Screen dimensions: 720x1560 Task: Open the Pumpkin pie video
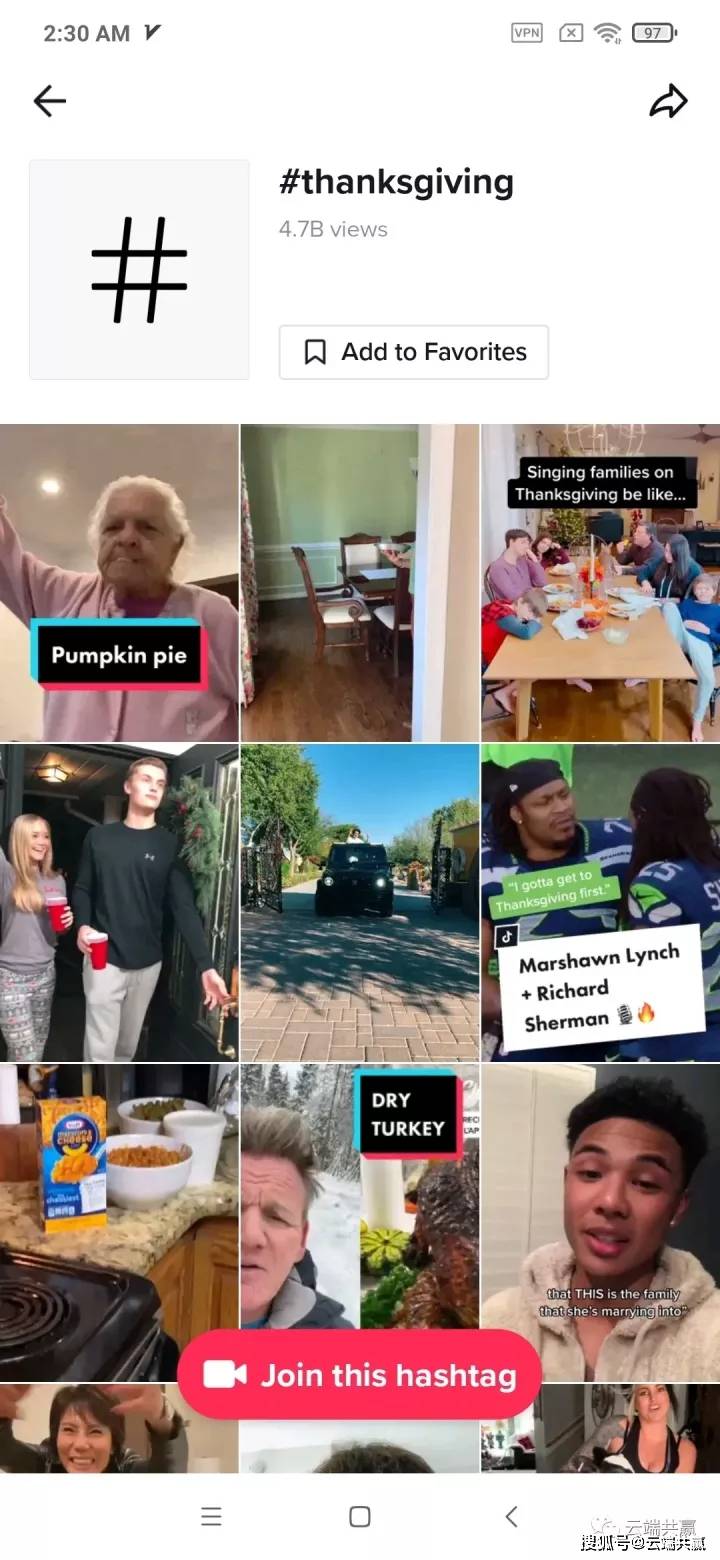point(119,582)
